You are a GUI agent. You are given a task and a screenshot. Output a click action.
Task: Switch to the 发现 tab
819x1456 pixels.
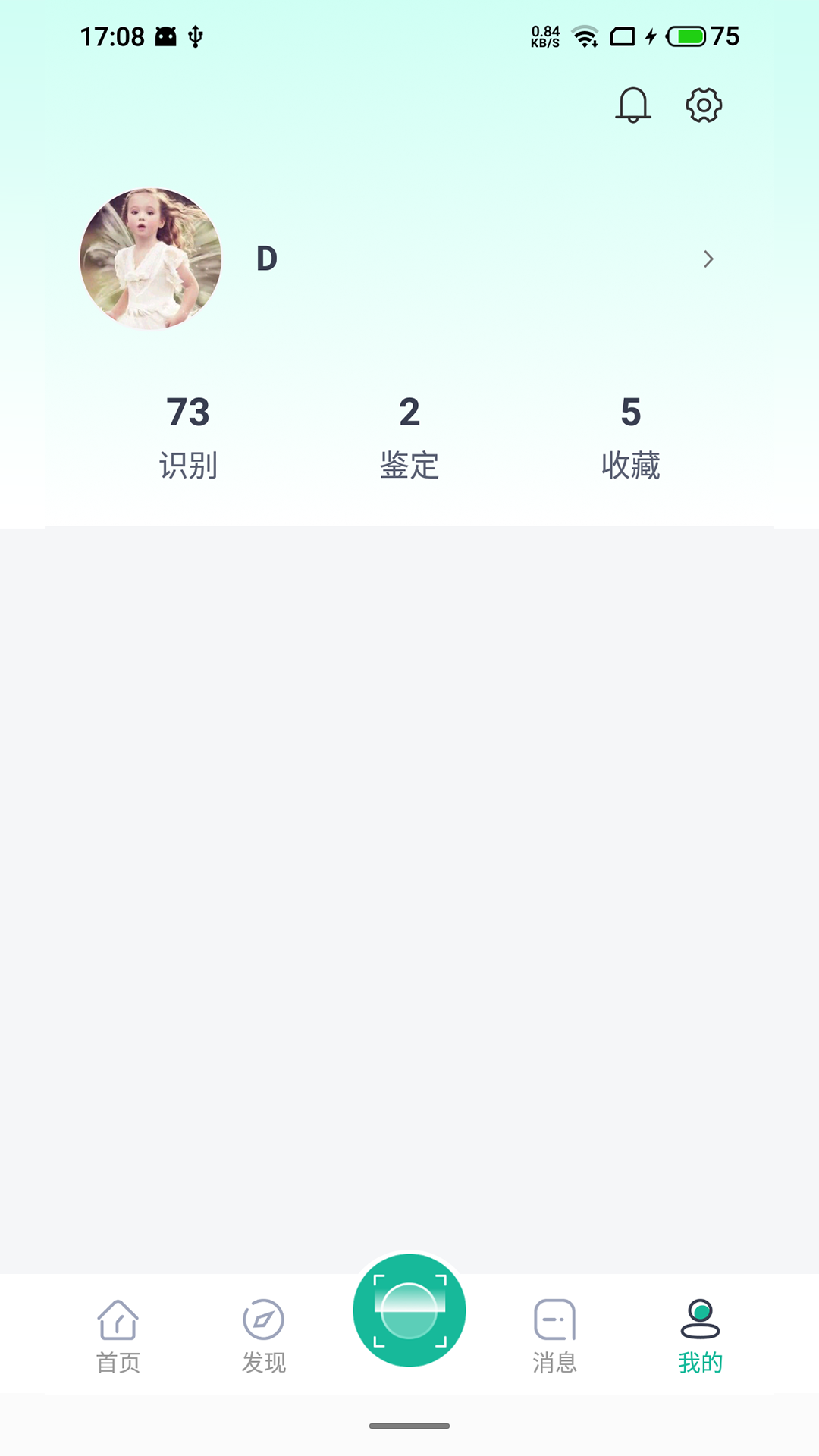coord(264,1336)
